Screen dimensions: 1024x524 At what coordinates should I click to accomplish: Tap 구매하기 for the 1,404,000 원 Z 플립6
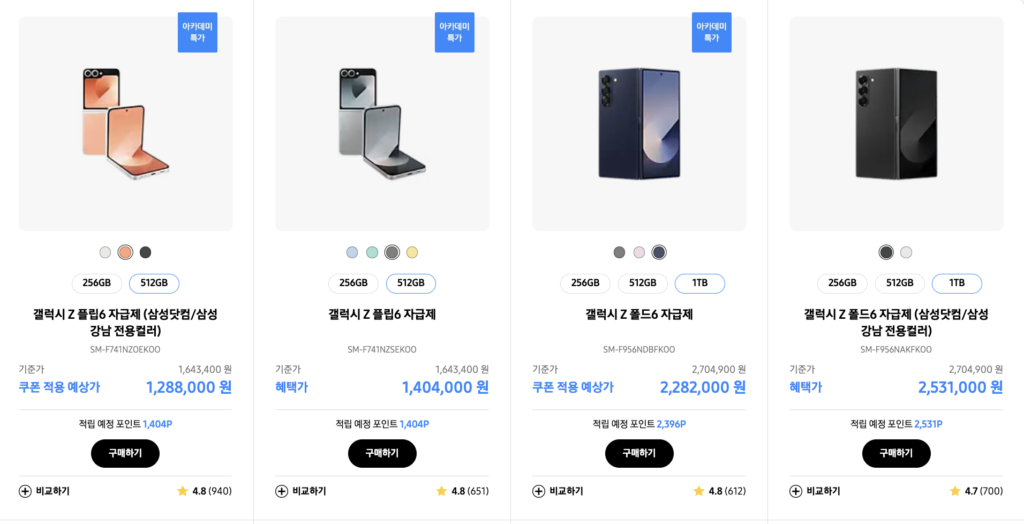382,453
